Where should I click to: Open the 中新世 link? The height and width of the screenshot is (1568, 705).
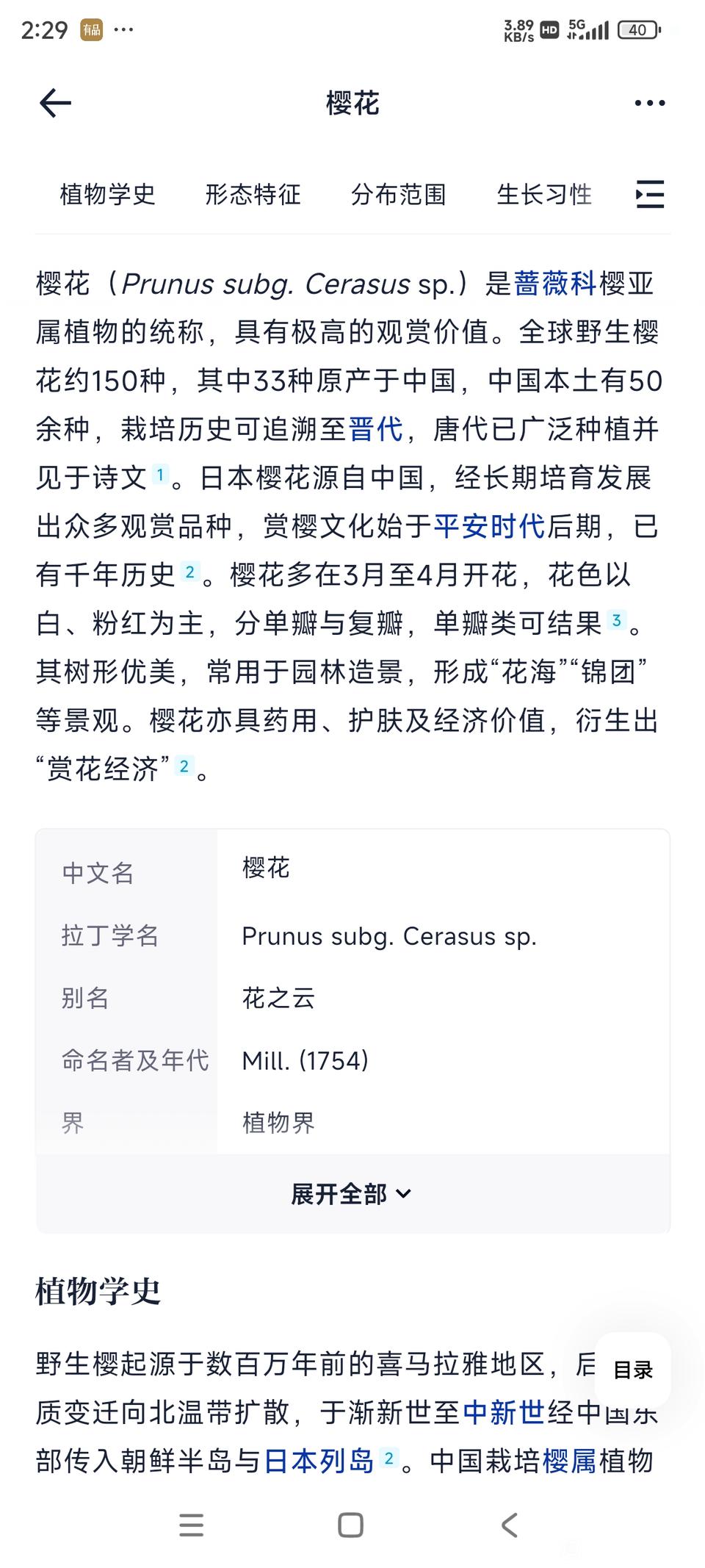pyautogui.click(x=504, y=1412)
